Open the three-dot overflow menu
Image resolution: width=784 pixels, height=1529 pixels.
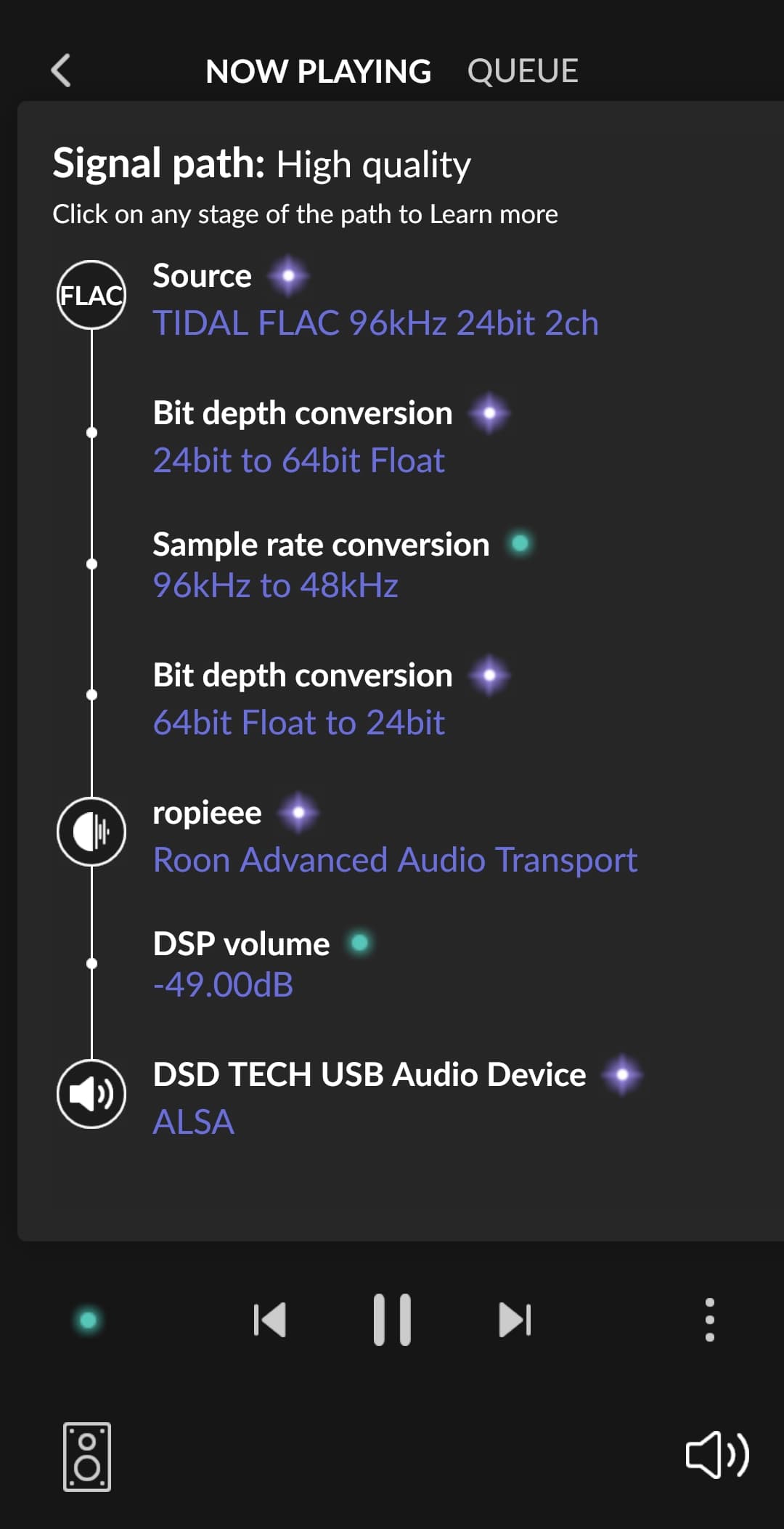710,1320
